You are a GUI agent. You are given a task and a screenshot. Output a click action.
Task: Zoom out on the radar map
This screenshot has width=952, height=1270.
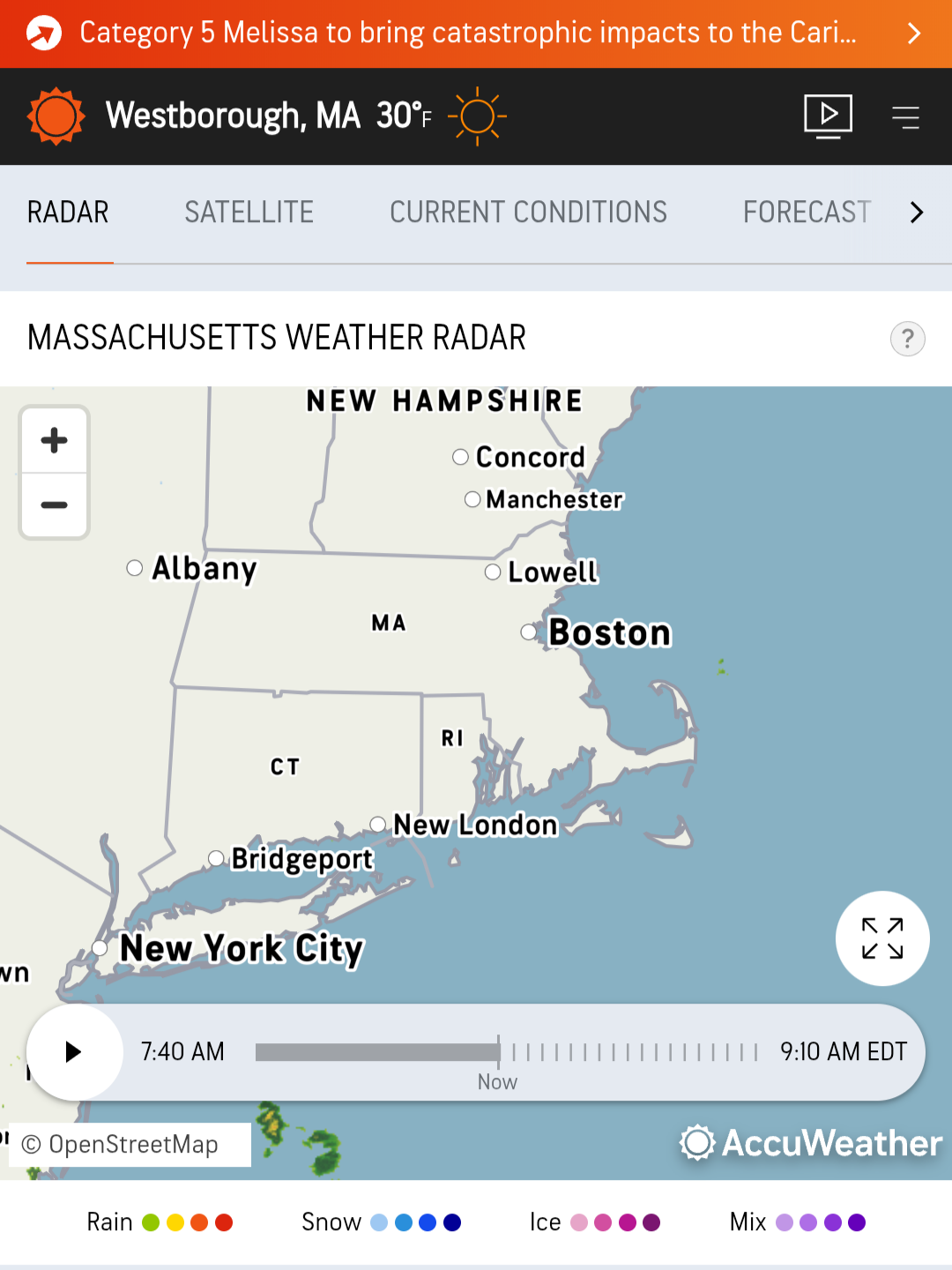(55, 505)
